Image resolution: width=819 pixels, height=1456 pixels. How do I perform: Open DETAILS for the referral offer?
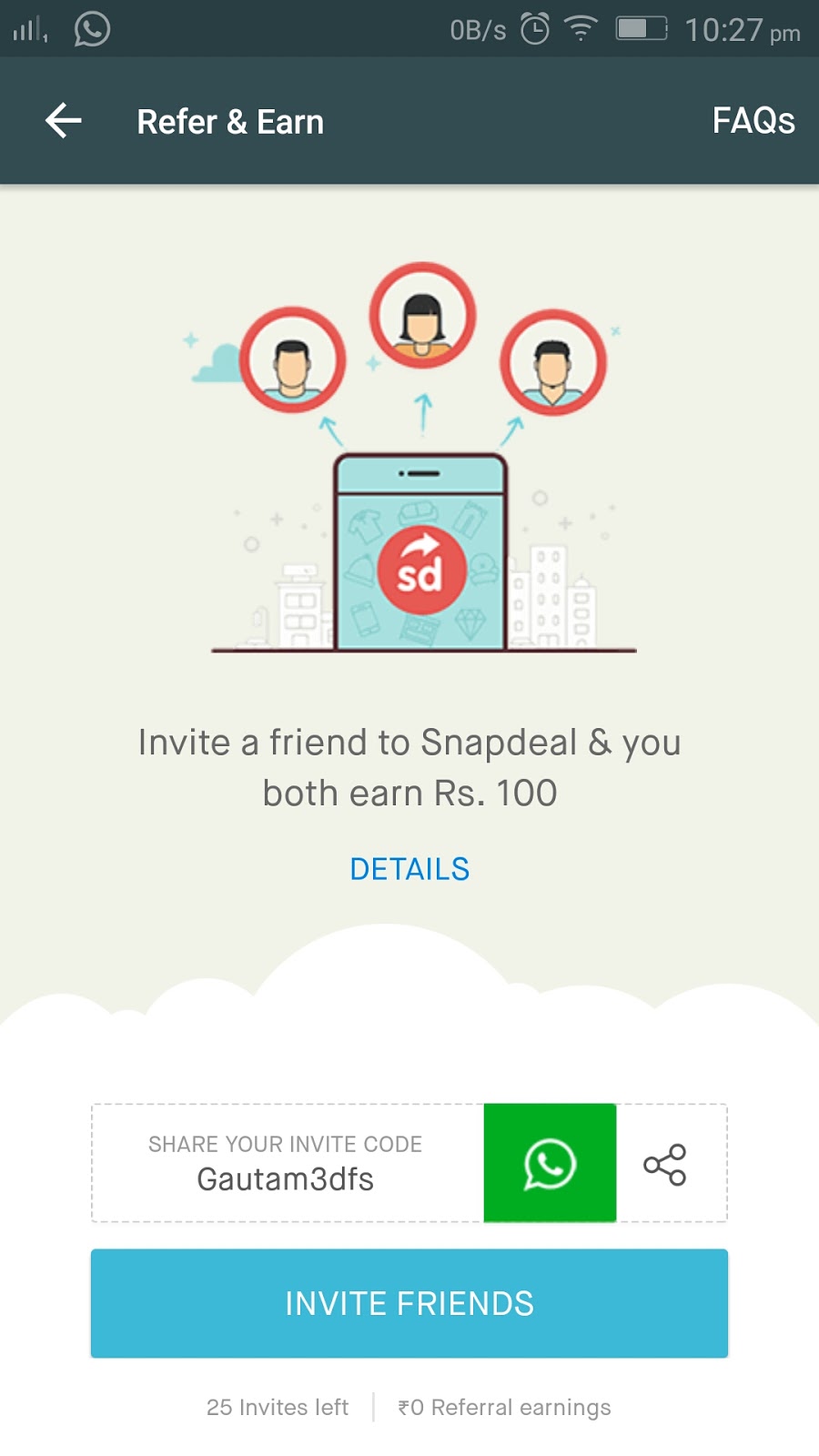coord(409,869)
